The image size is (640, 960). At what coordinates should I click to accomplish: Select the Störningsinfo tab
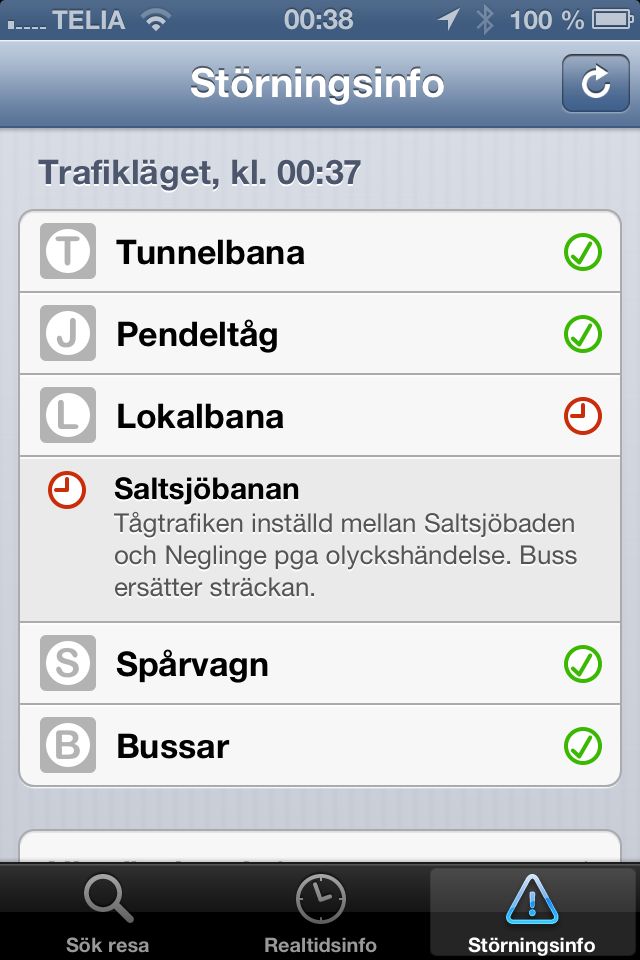click(x=532, y=912)
